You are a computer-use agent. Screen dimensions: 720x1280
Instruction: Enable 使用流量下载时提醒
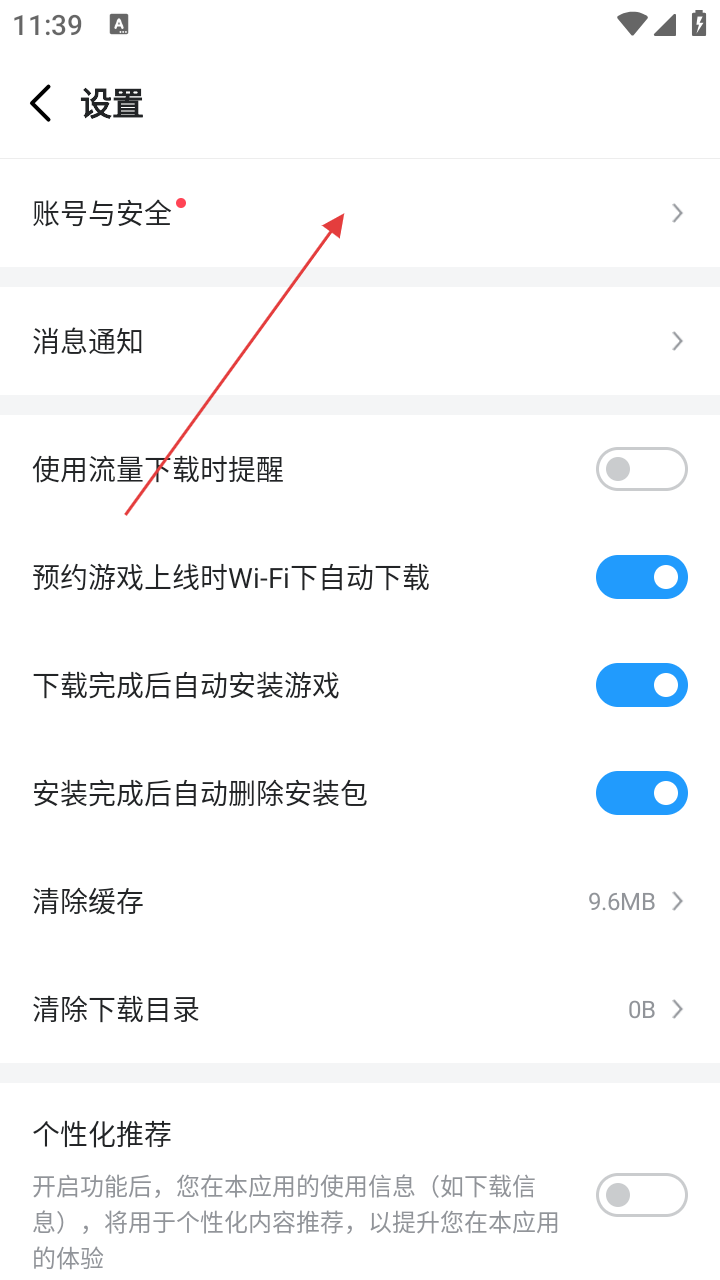coord(641,469)
